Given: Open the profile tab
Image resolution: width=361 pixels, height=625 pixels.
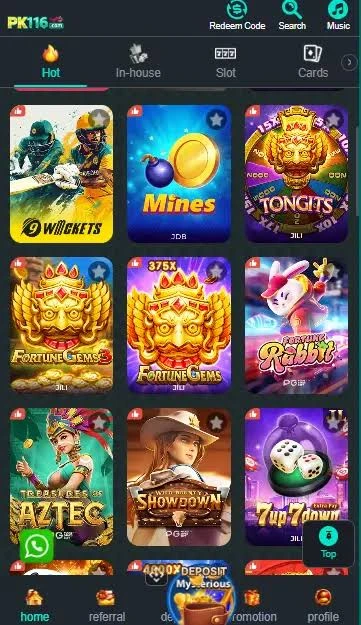Looking at the screenshot, I should click(323, 606).
